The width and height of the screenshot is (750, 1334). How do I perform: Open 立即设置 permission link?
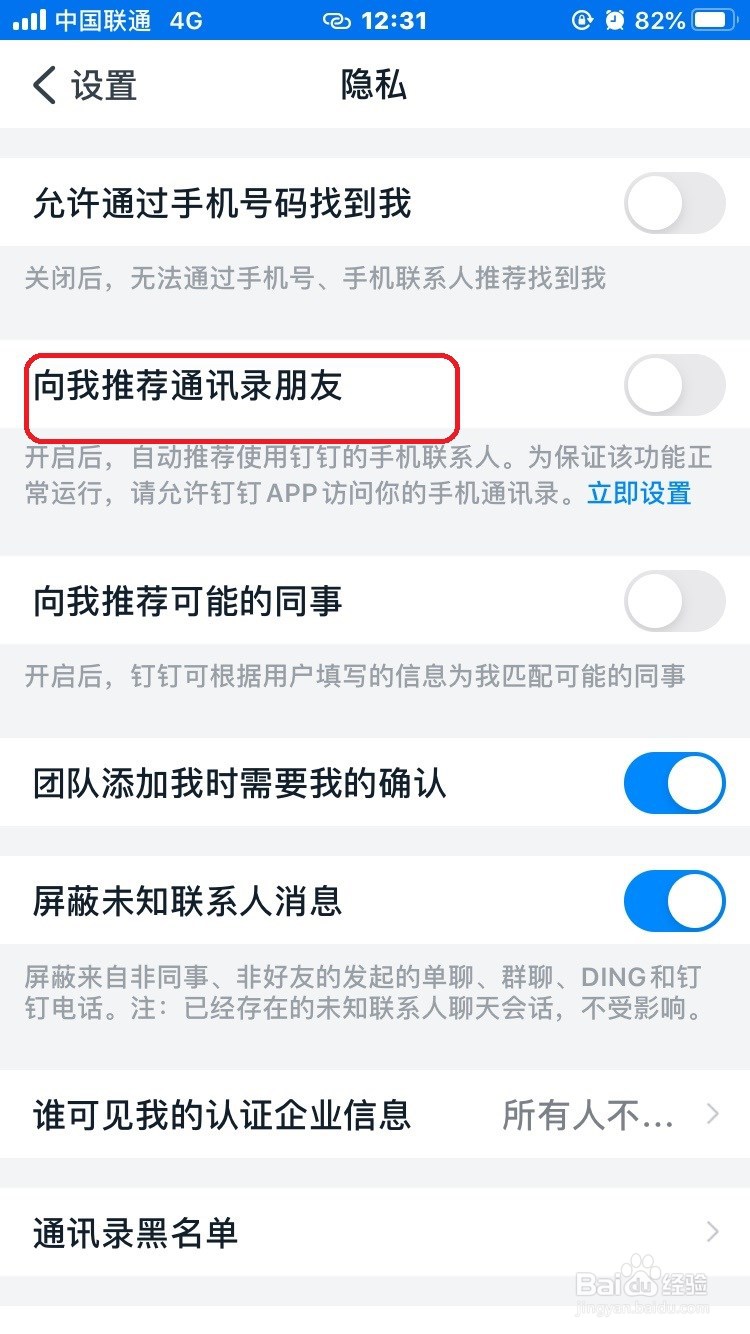639,493
